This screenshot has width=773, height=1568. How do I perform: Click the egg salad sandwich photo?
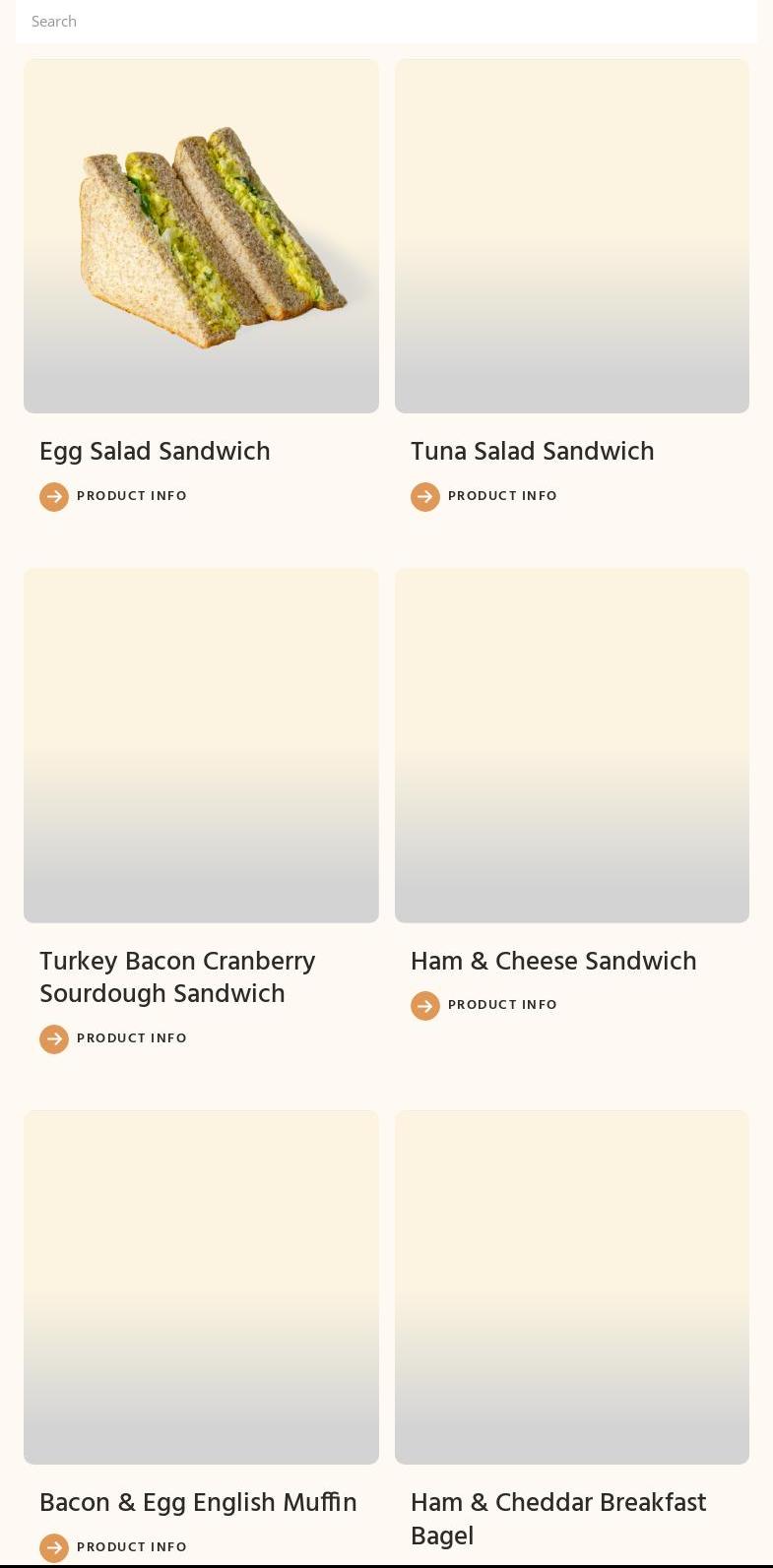[201, 235]
